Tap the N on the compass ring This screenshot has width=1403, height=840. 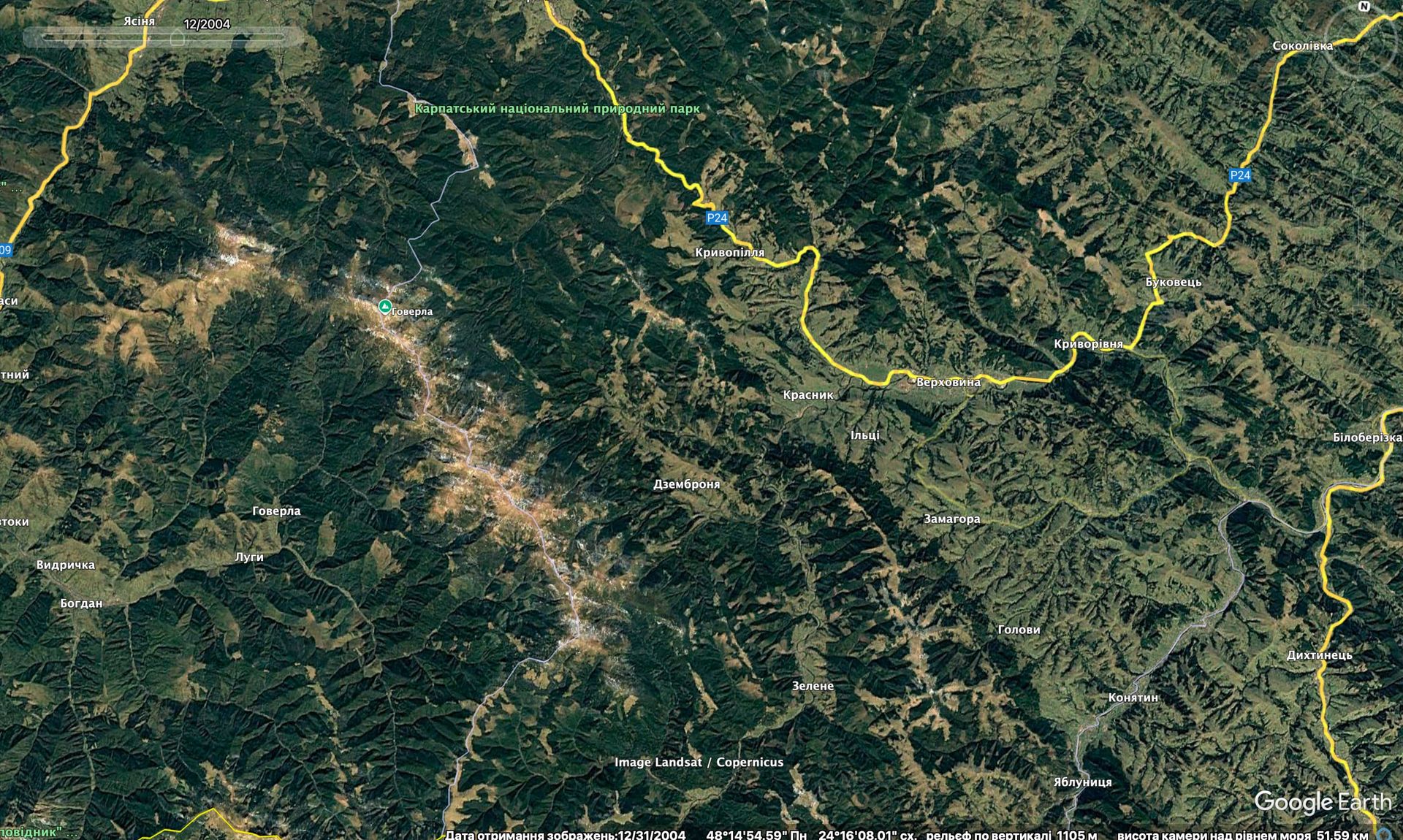point(1364,7)
